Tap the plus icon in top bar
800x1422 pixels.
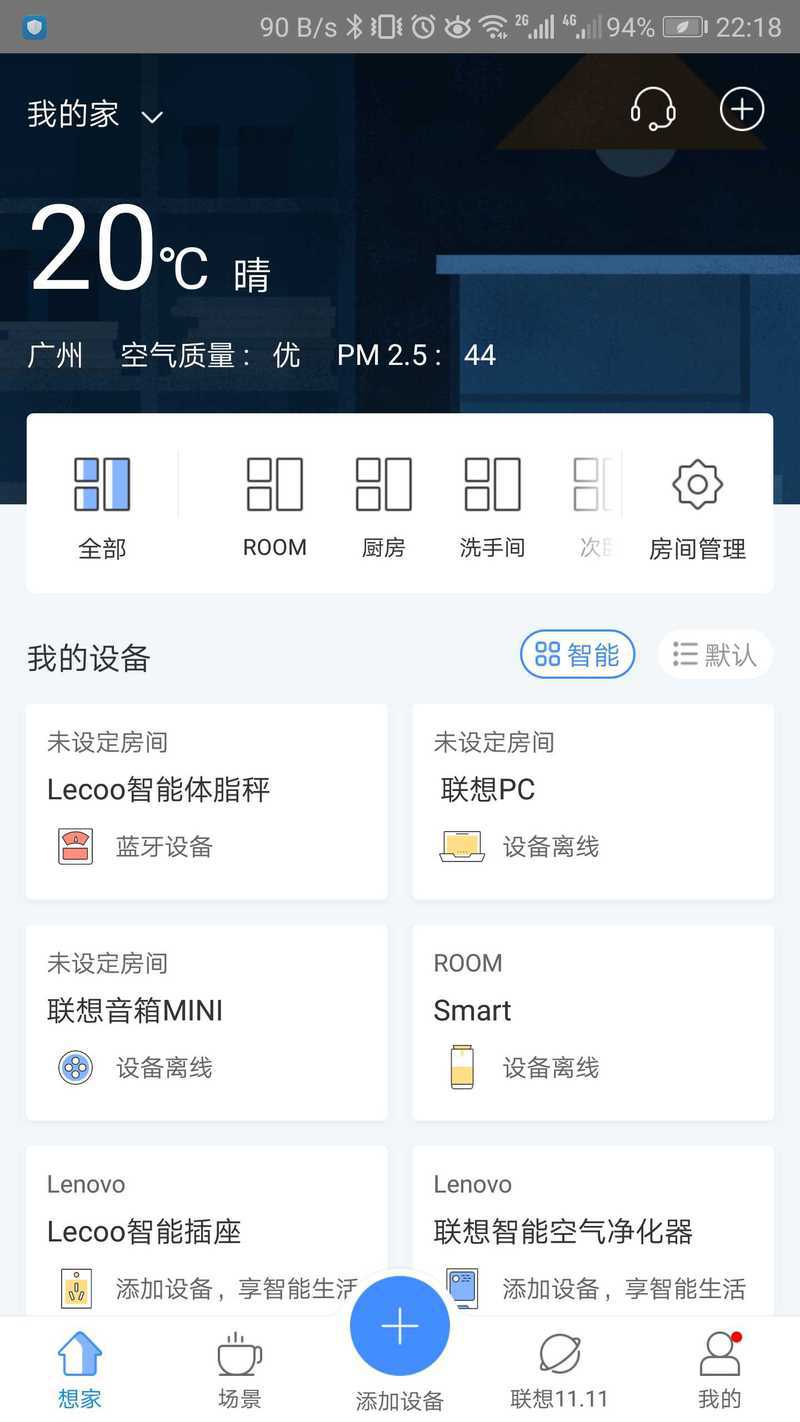(x=742, y=109)
